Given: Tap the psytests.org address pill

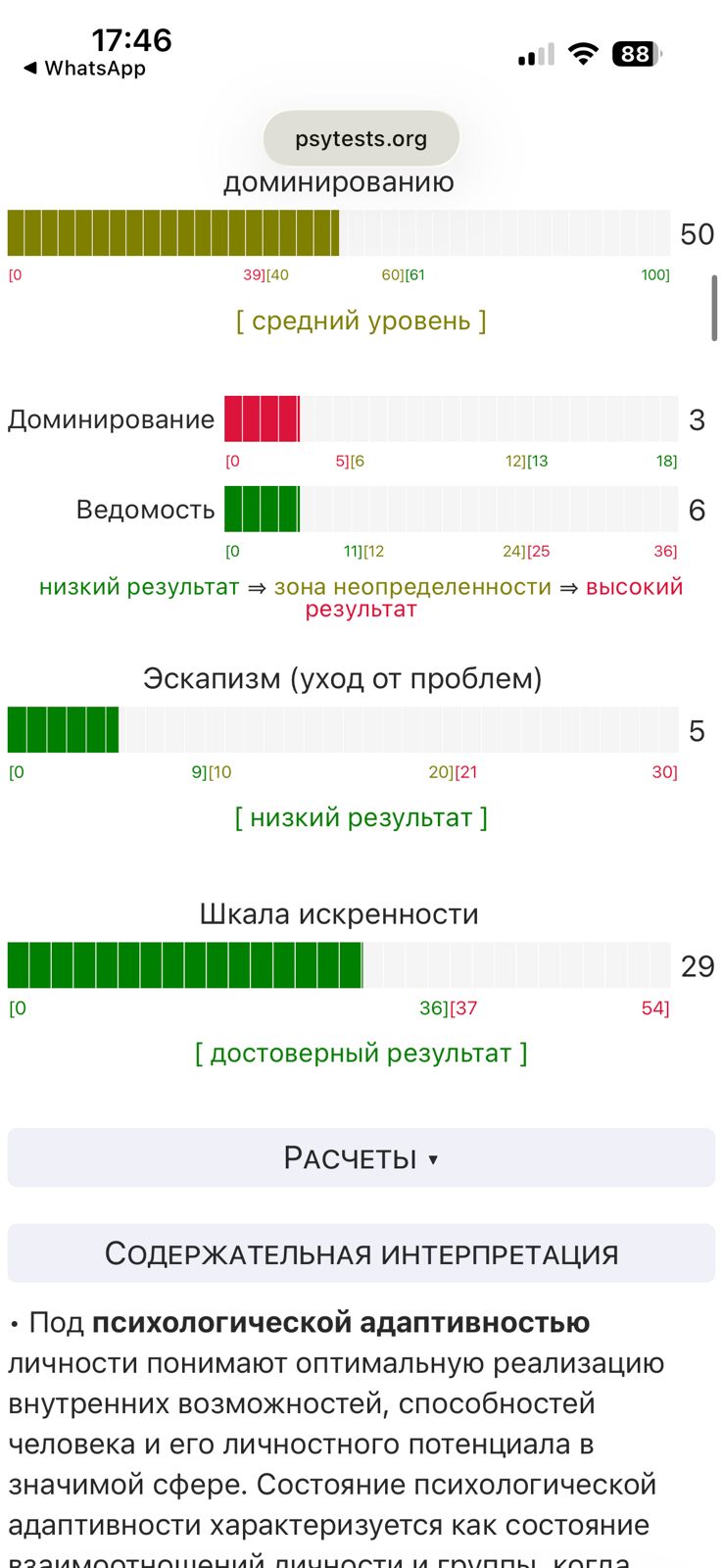Looking at the screenshot, I should click(x=361, y=138).
